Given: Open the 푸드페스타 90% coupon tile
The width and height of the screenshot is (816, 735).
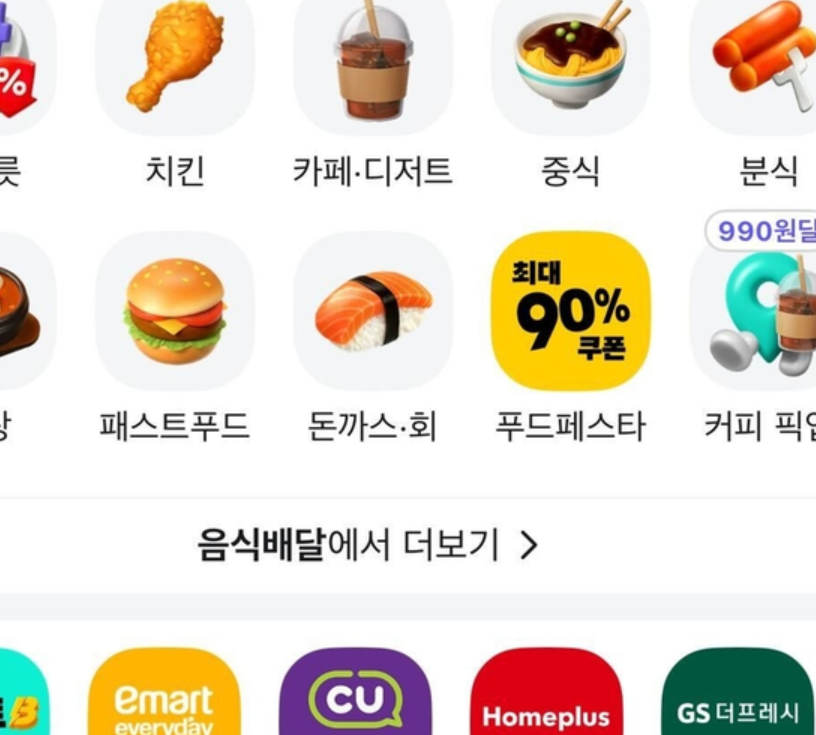Looking at the screenshot, I should (571, 312).
